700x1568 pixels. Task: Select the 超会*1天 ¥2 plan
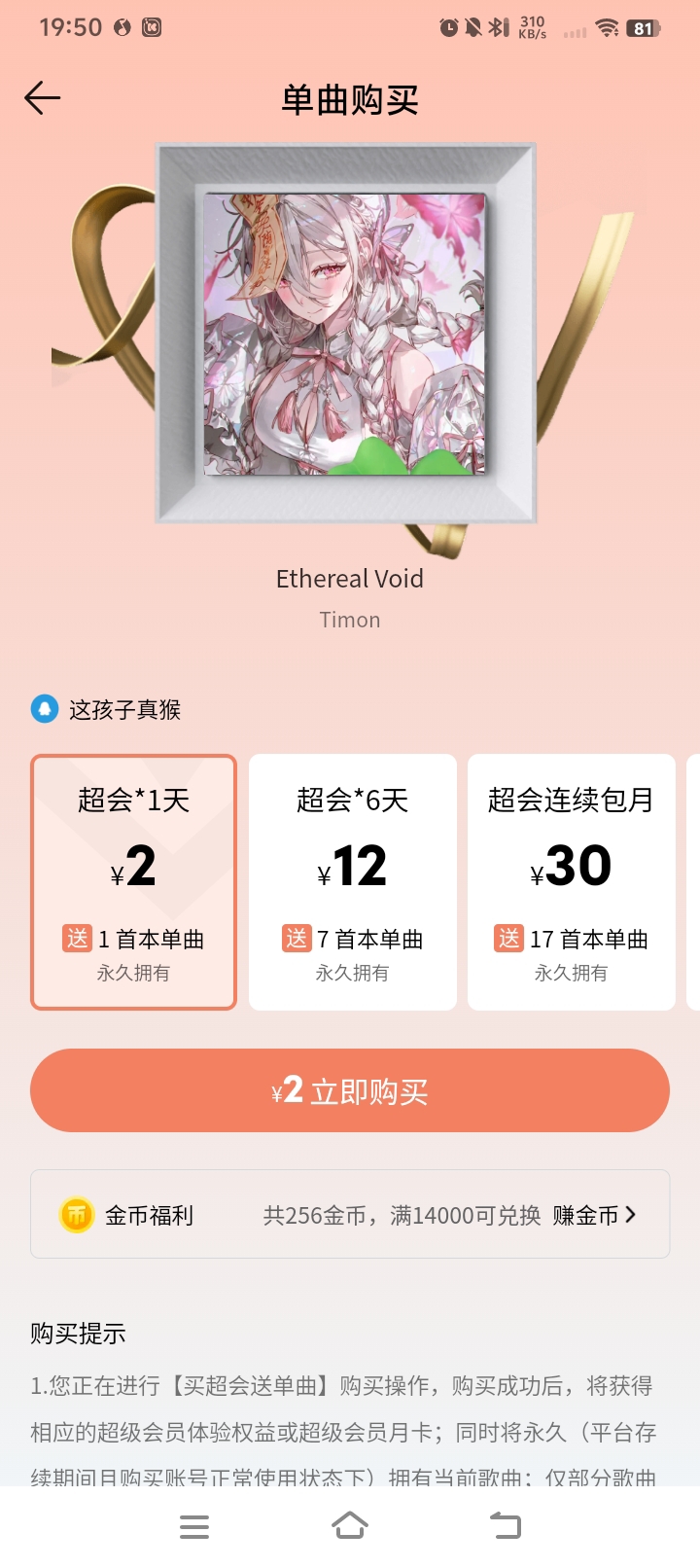tap(133, 881)
